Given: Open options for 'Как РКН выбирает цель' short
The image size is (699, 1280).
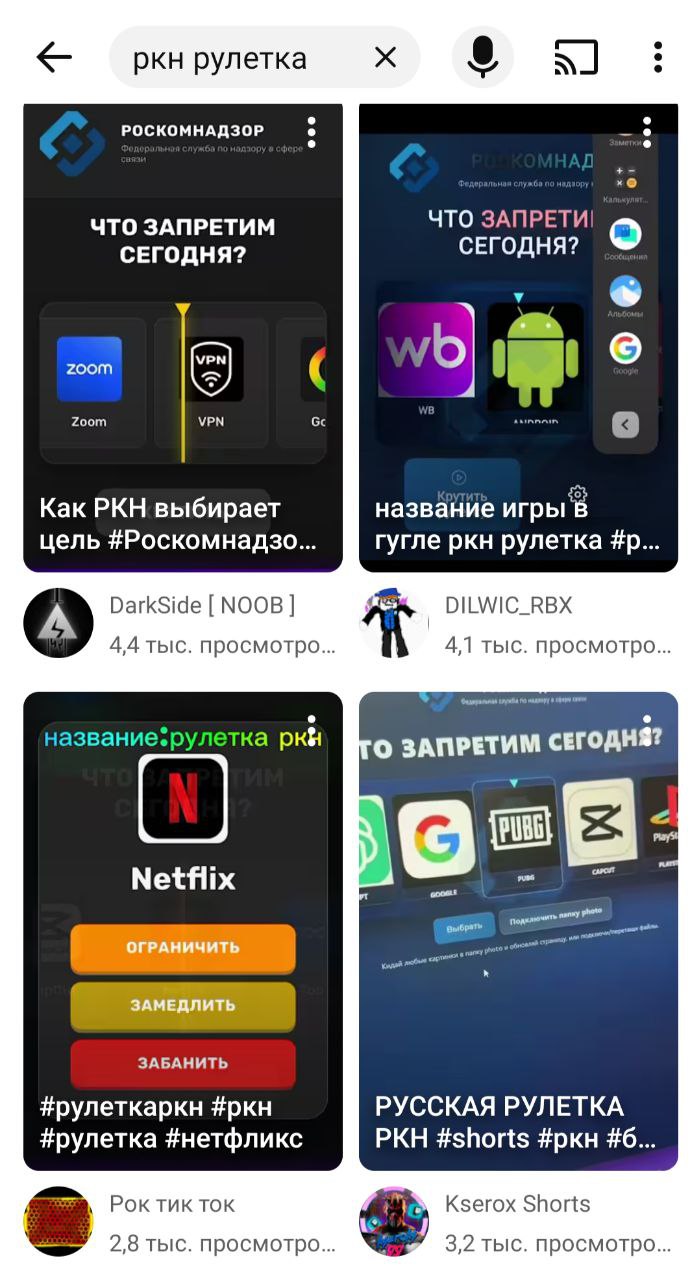Looking at the screenshot, I should coord(312,132).
